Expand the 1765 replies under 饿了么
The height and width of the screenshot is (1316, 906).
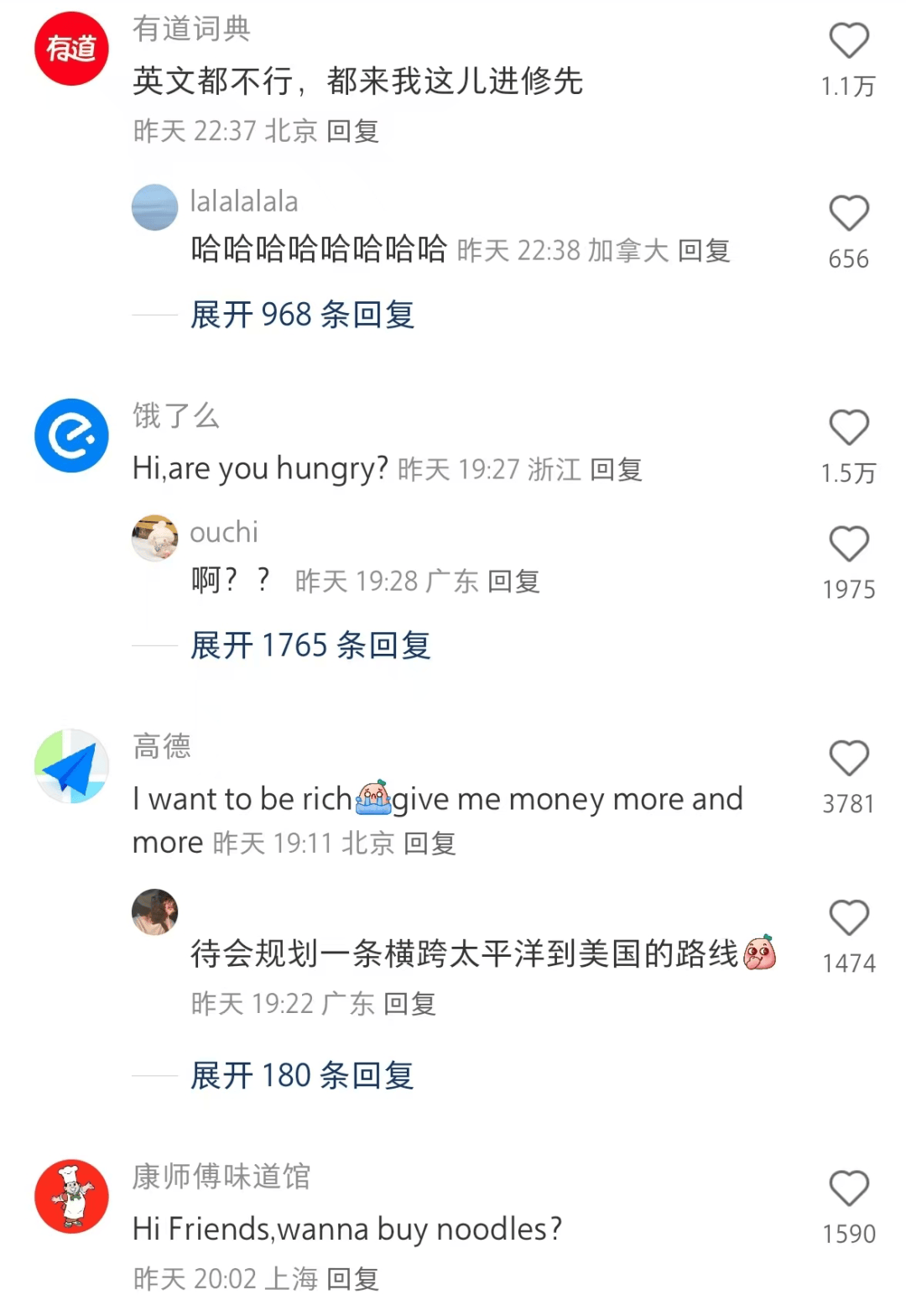point(310,645)
